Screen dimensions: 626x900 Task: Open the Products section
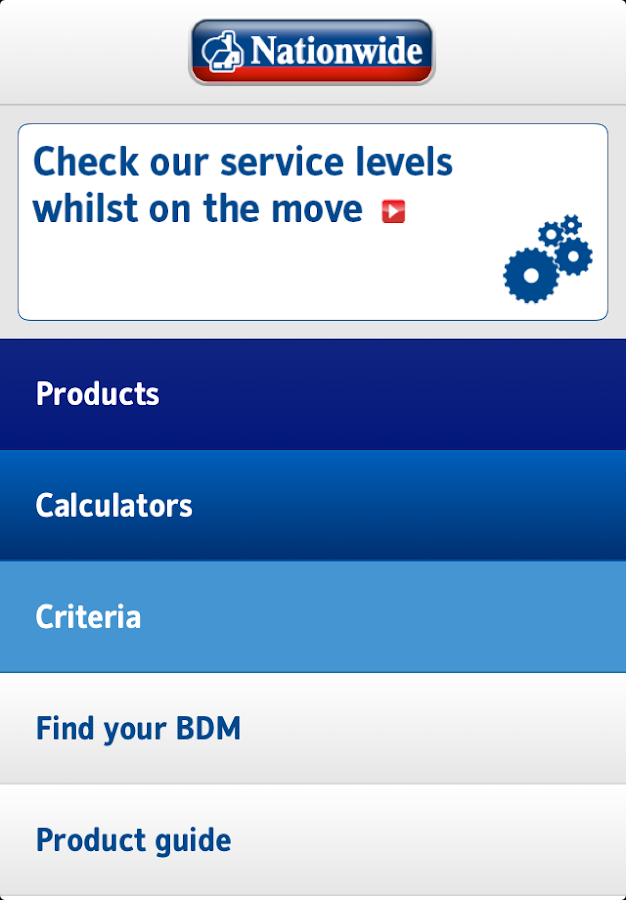[312, 394]
